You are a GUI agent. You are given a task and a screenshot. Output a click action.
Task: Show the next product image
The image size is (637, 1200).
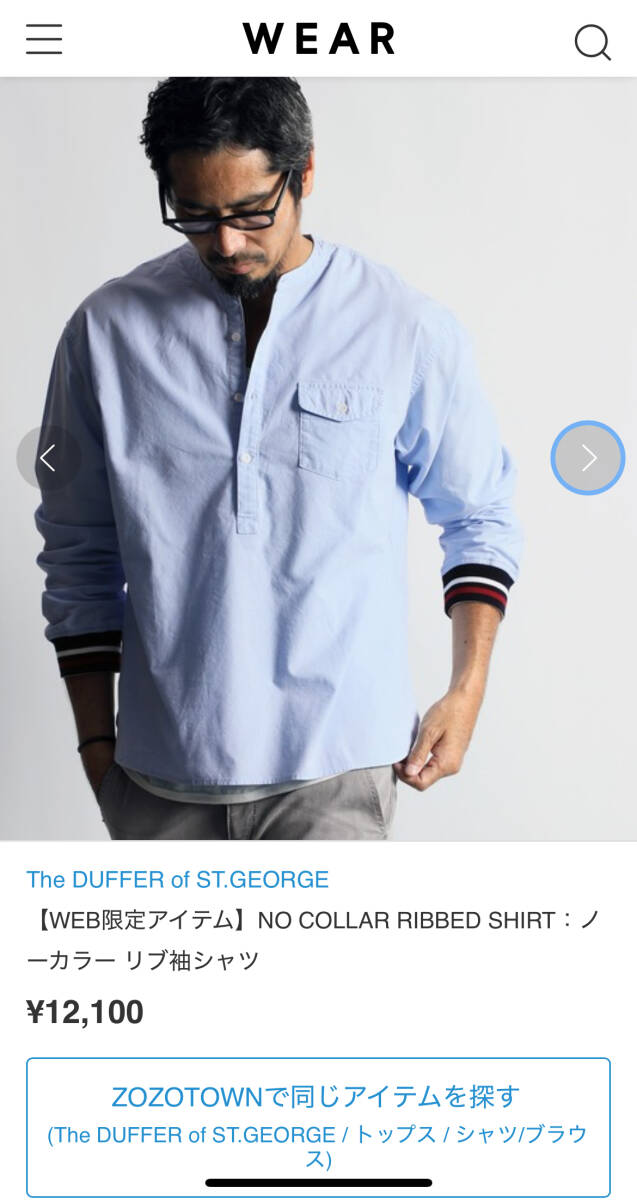tap(588, 458)
